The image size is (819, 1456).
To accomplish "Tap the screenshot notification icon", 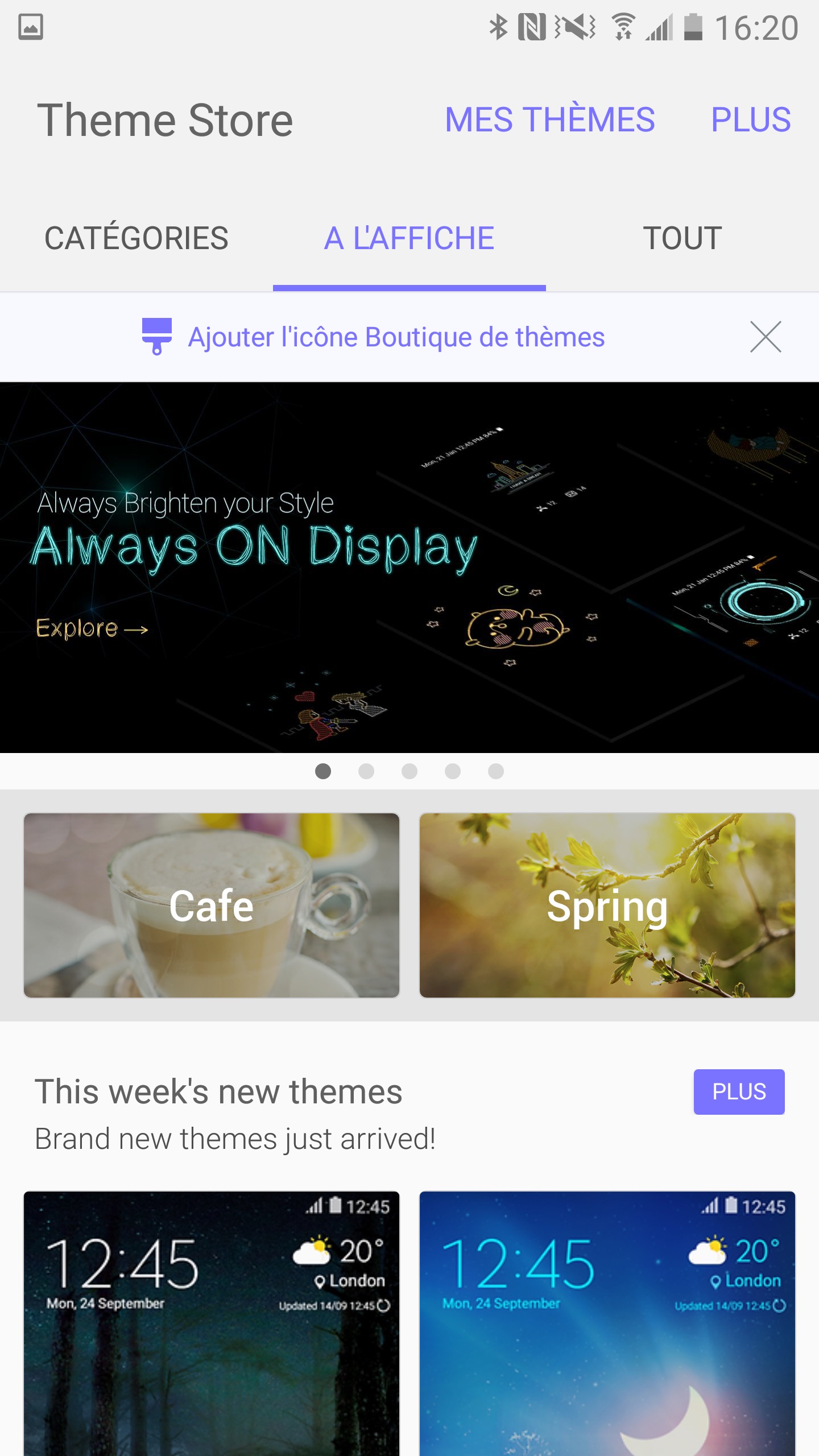I will point(30,26).
